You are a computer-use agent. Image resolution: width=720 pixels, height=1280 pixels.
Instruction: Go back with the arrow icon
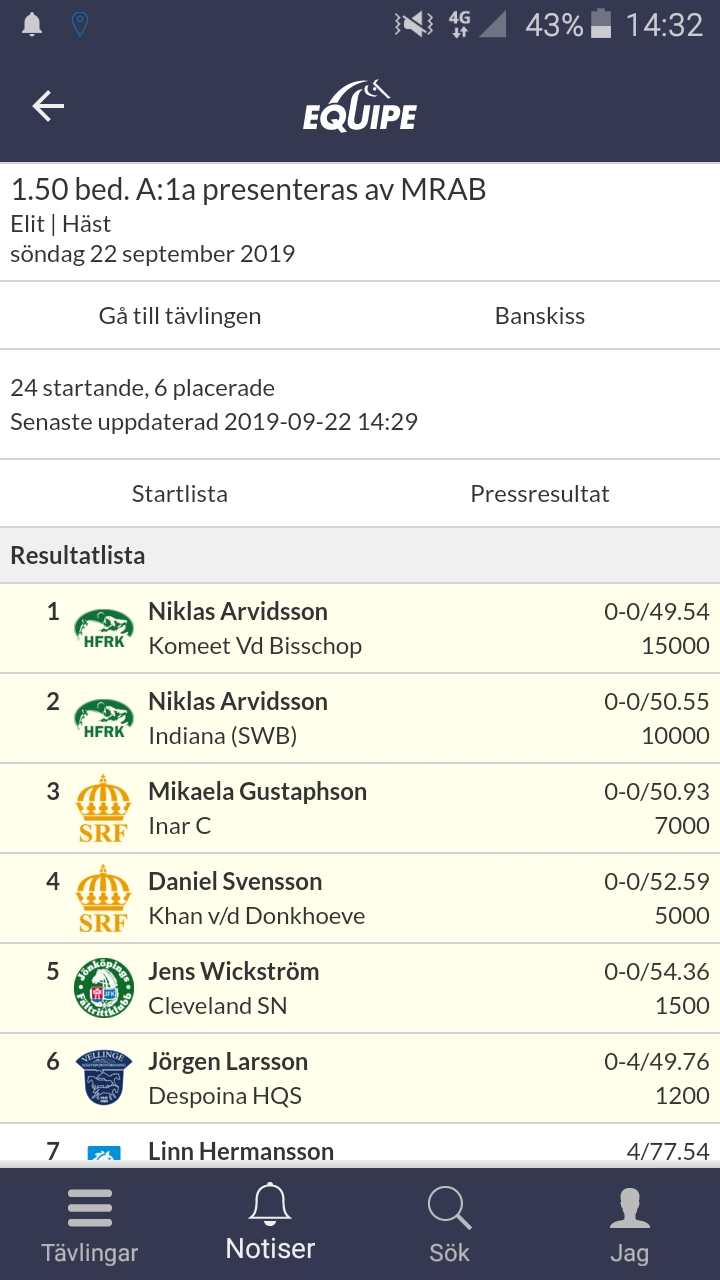point(48,106)
